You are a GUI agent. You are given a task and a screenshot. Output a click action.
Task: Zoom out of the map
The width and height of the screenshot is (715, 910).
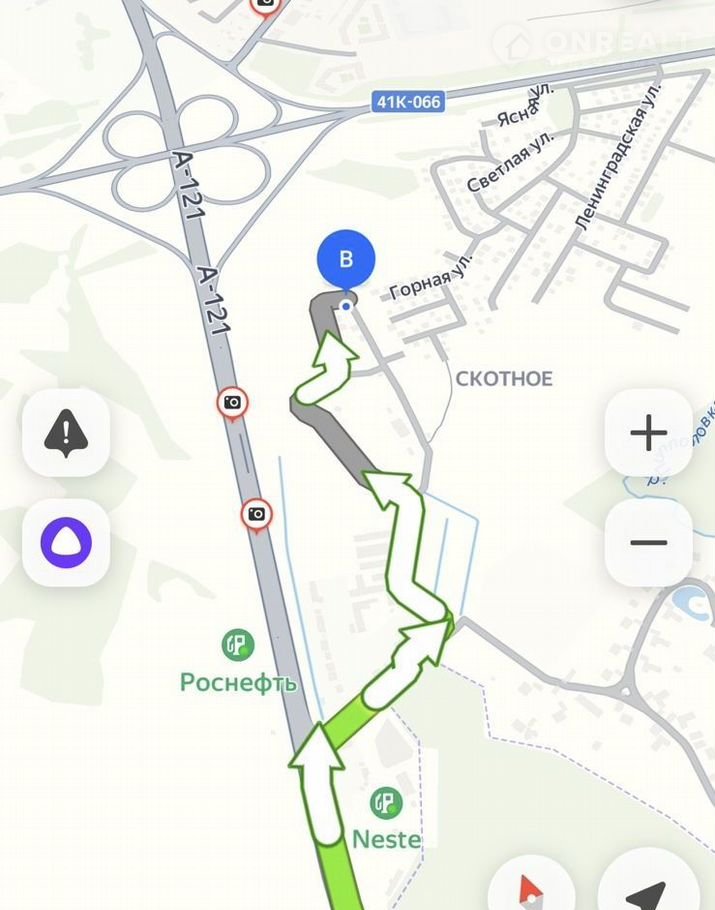tap(648, 542)
